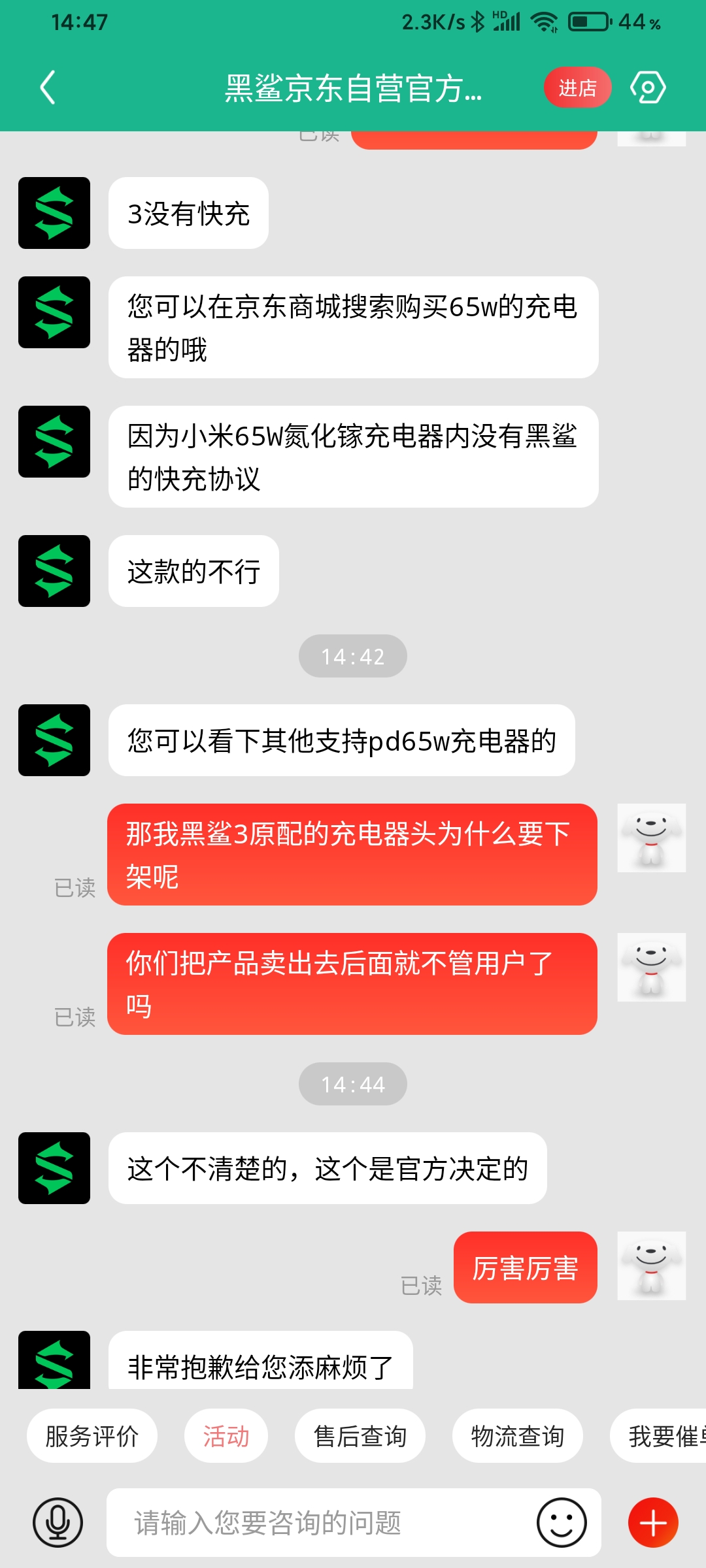Open the 活动 chip
706x1568 pixels.
226,1435
